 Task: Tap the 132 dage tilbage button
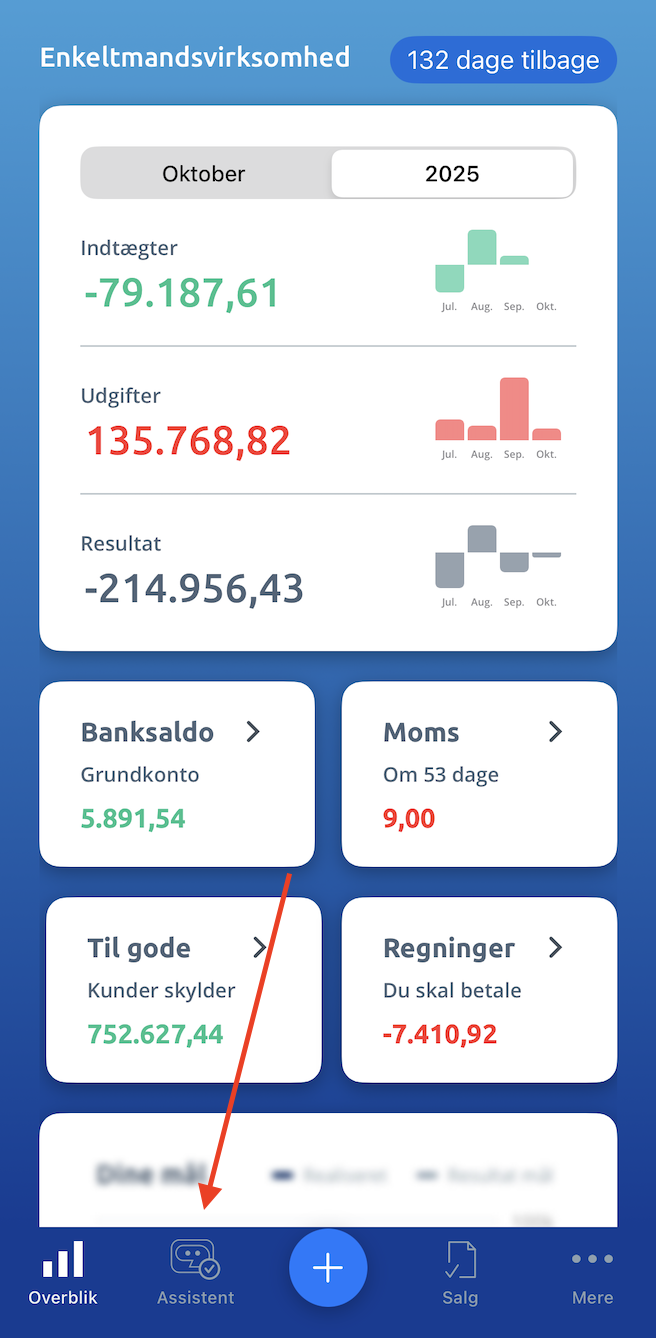(503, 60)
